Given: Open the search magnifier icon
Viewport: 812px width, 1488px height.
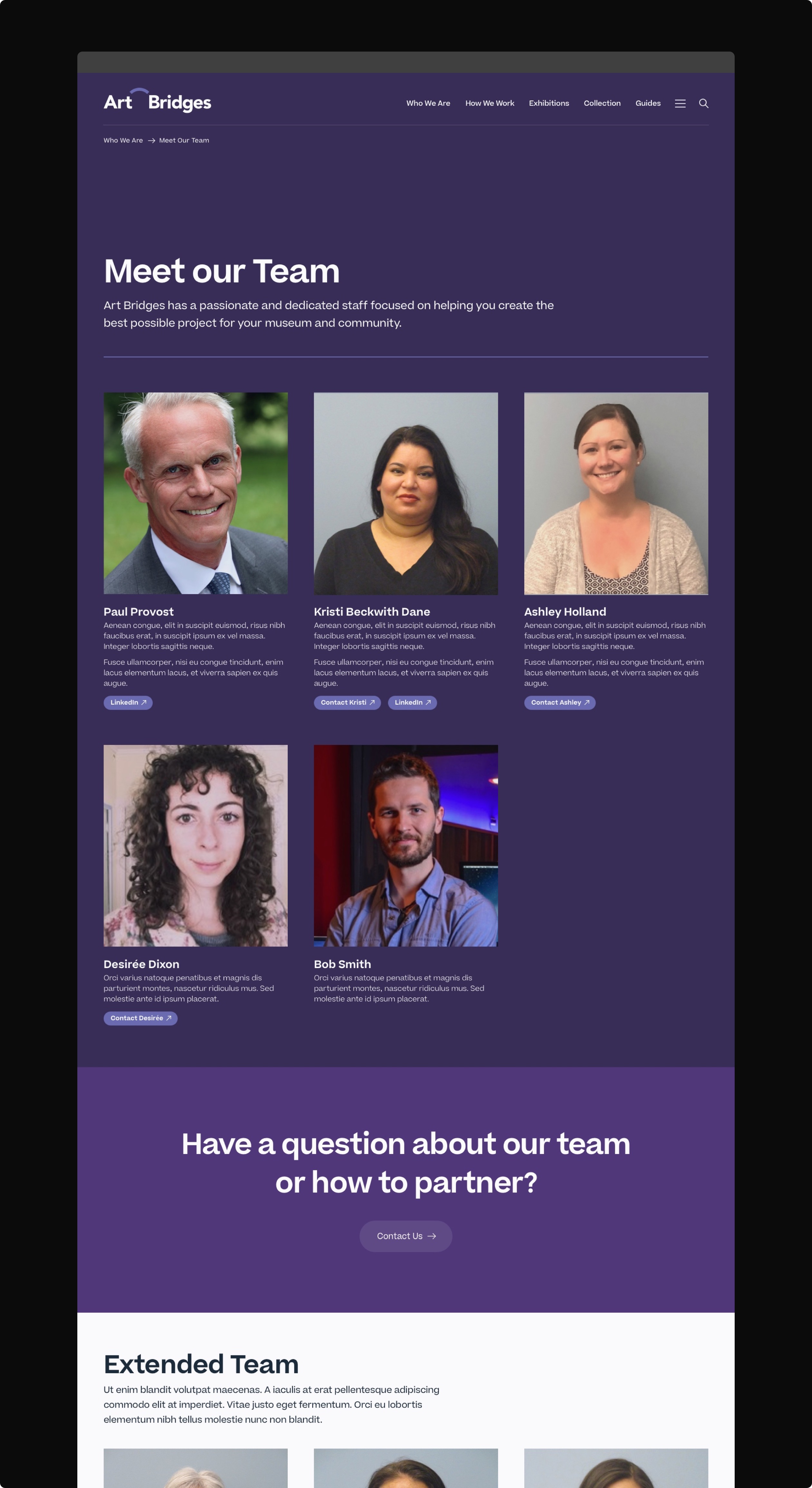Looking at the screenshot, I should pos(703,103).
